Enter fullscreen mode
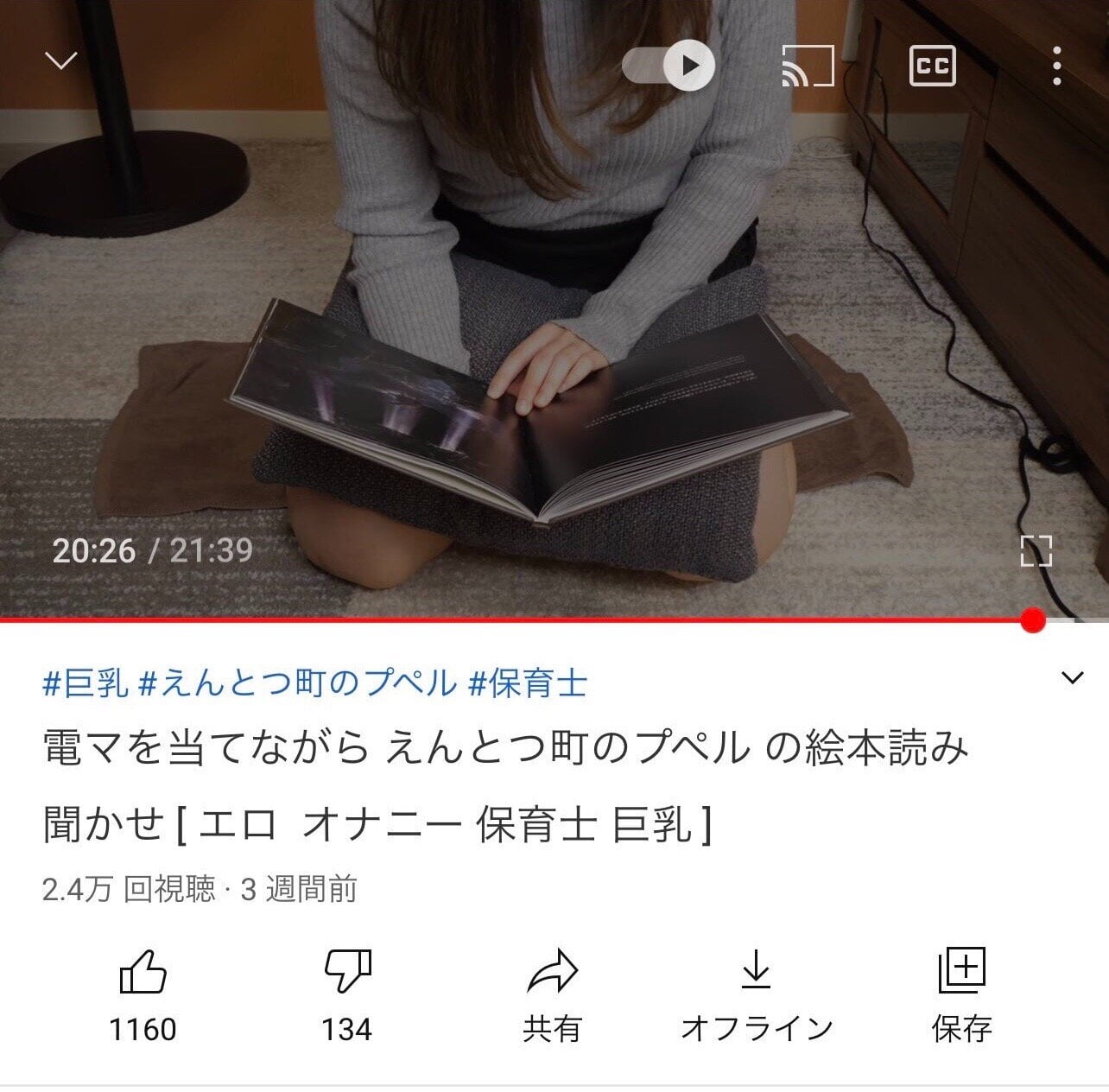The height and width of the screenshot is (1092, 1109). [1036, 550]
